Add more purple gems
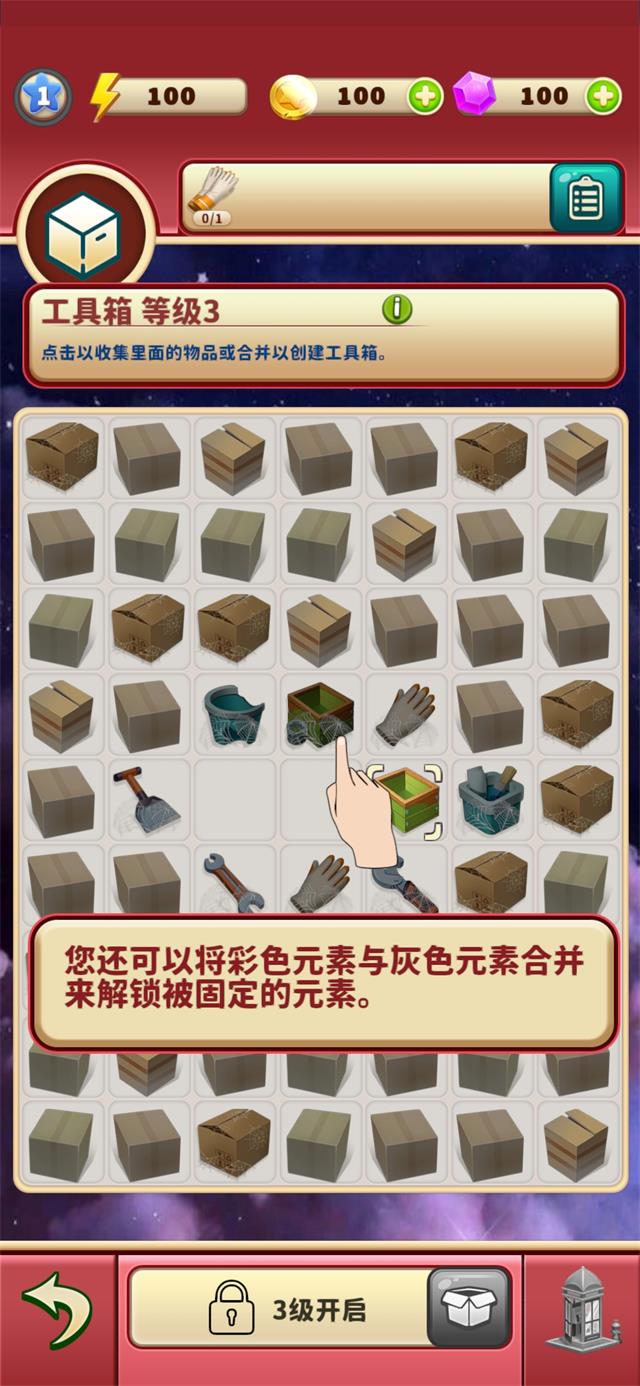This screenshot has width=640, height=1386. coord(602,97)
